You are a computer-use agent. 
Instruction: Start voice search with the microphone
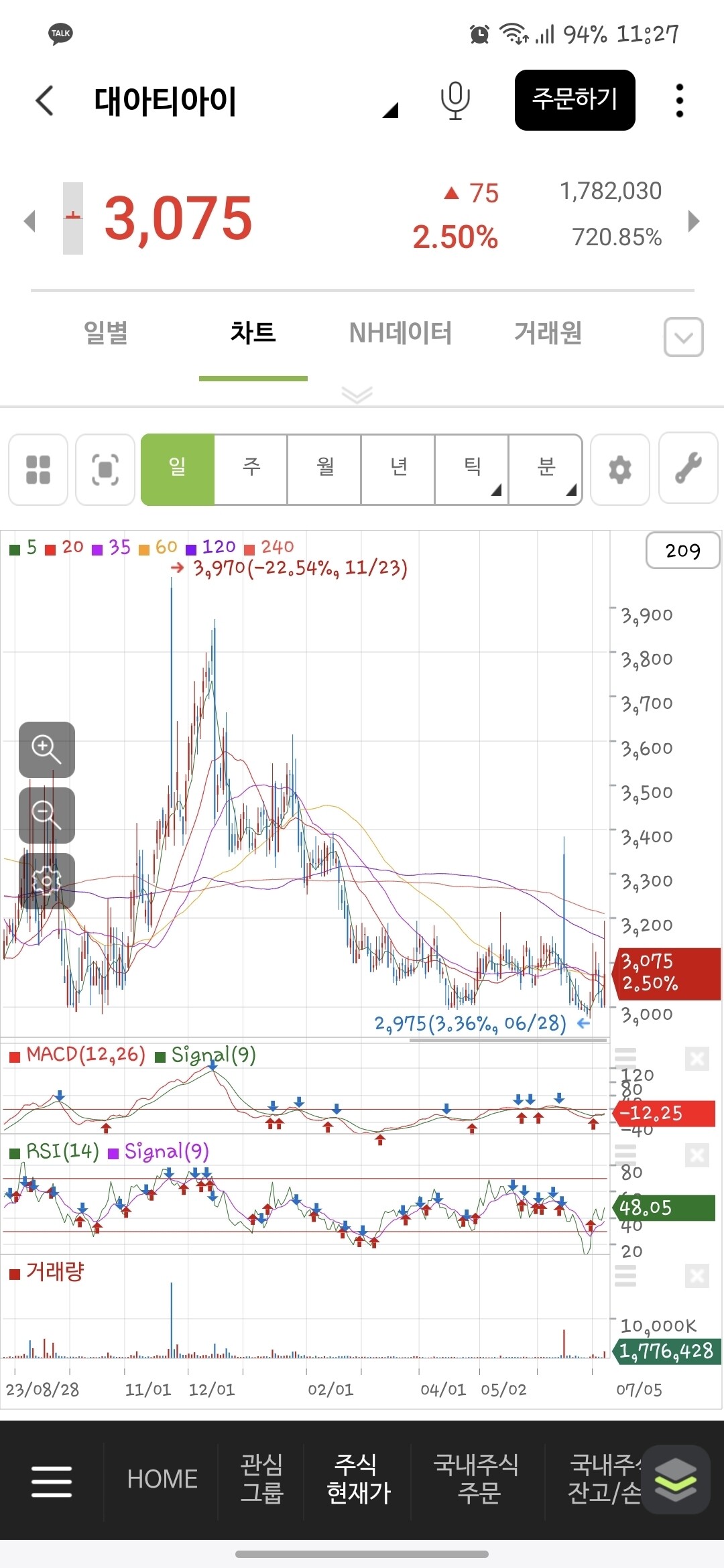(x=455, y=101)
